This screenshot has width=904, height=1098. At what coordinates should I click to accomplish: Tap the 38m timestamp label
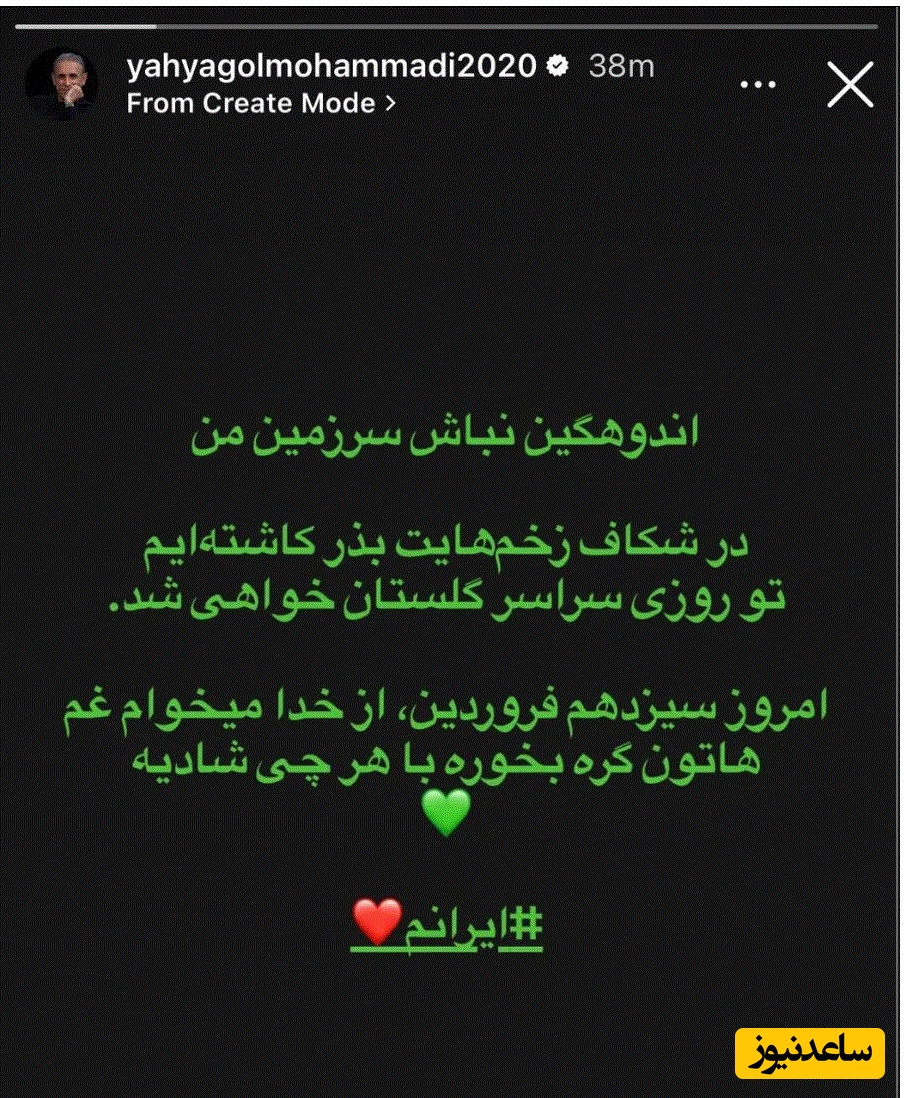point(618,67)
